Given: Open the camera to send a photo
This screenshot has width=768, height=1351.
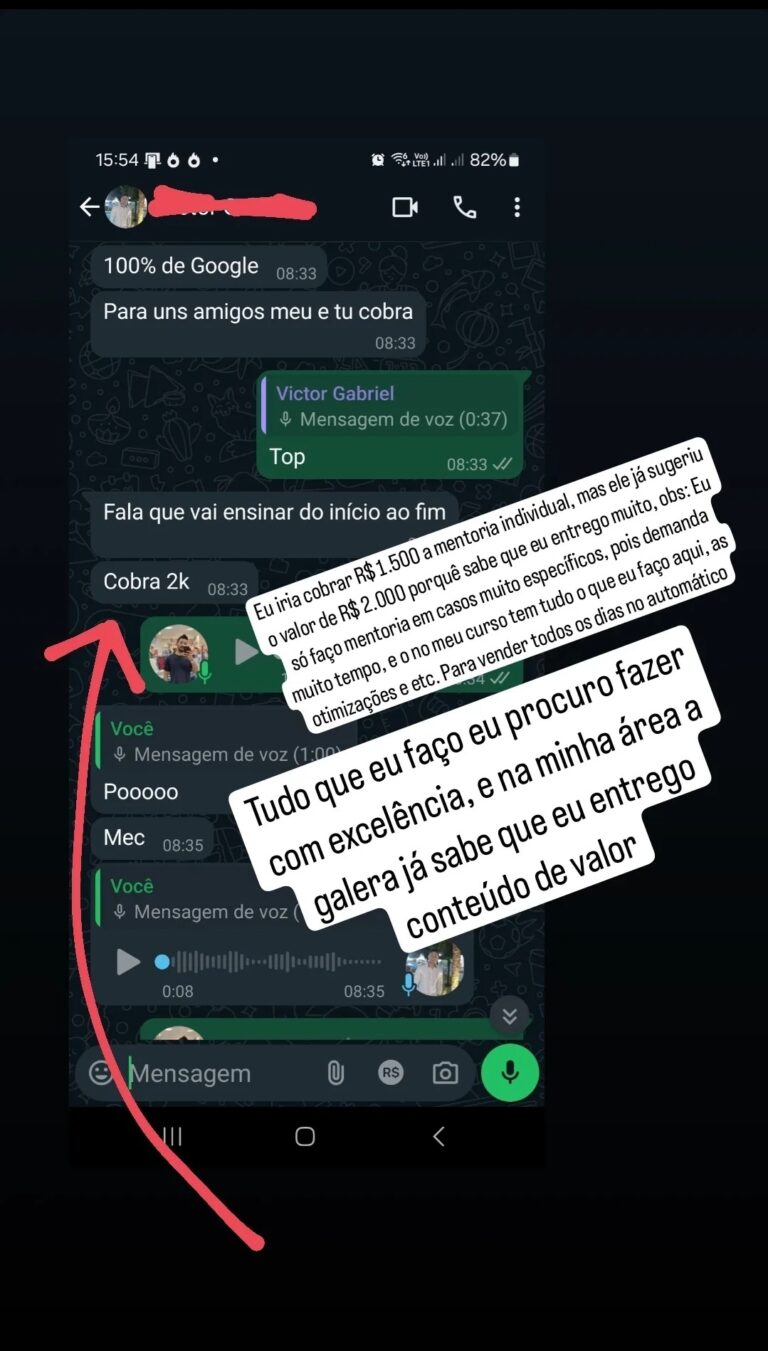Looking at the screenshot, I should 446,1072.
